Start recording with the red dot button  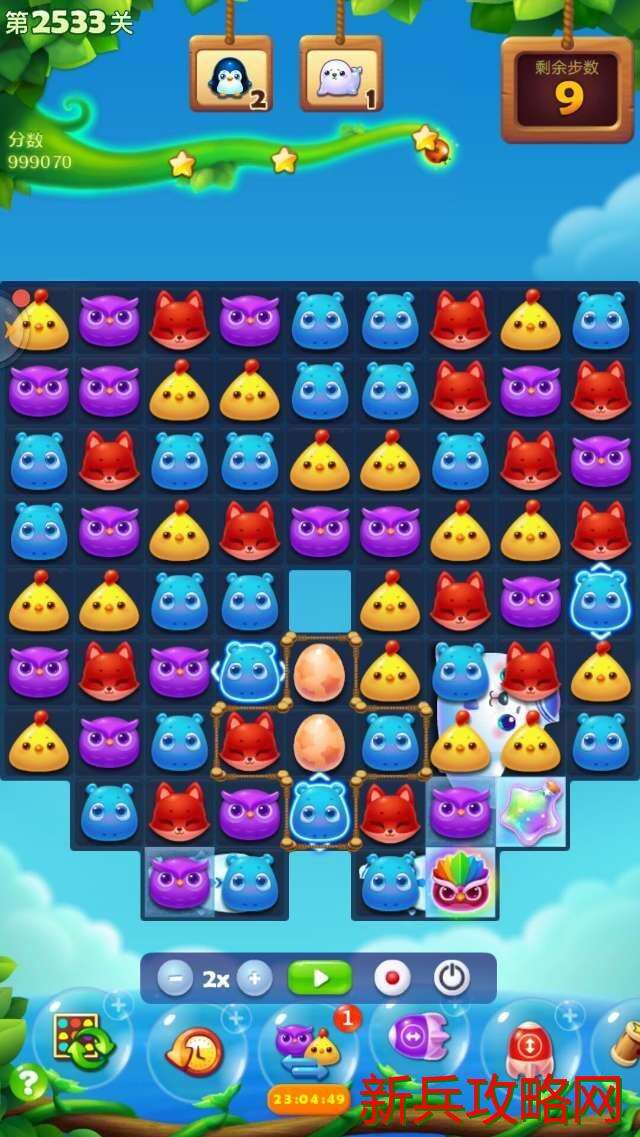(x=392, y=978)
